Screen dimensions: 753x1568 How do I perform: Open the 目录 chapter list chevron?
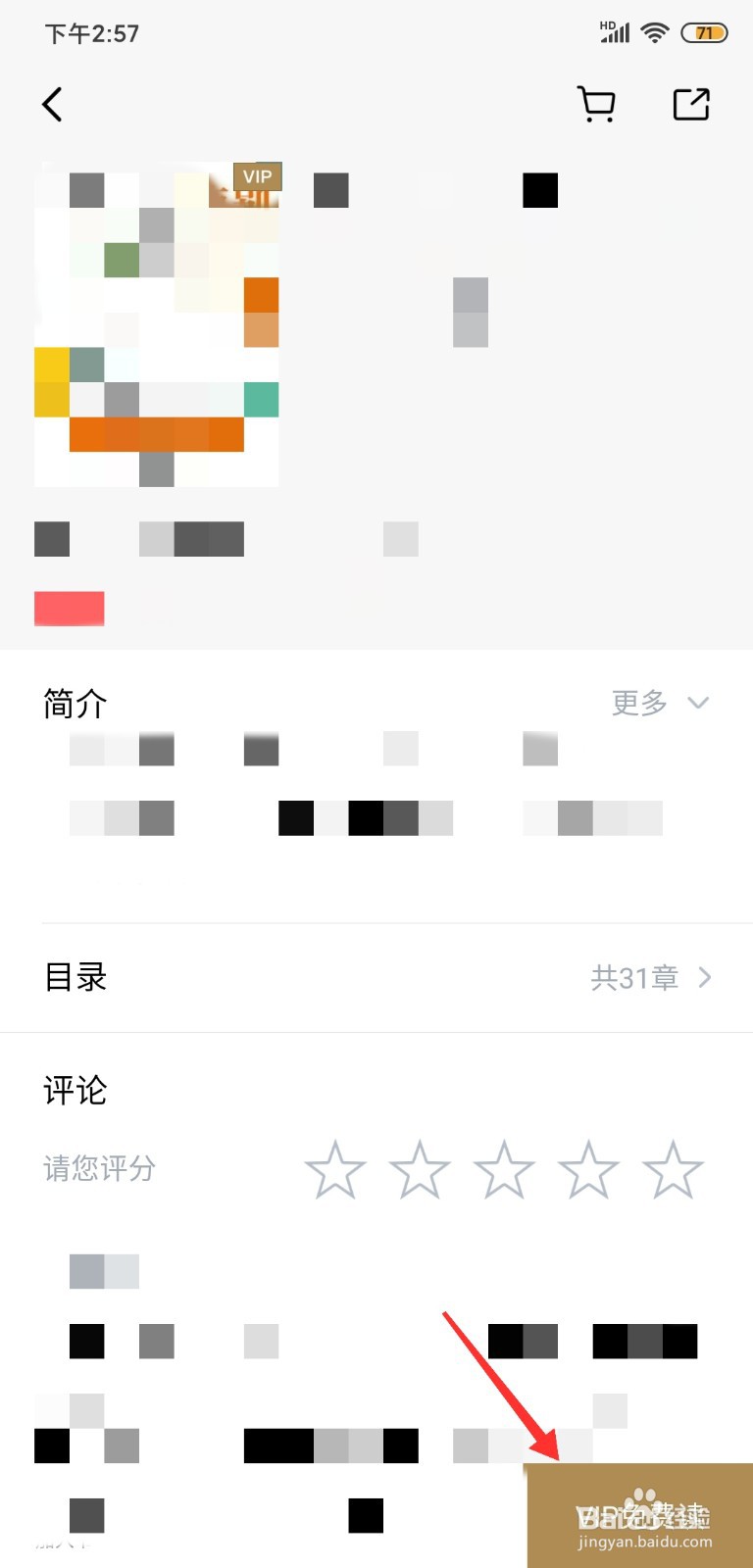[704, 977]
